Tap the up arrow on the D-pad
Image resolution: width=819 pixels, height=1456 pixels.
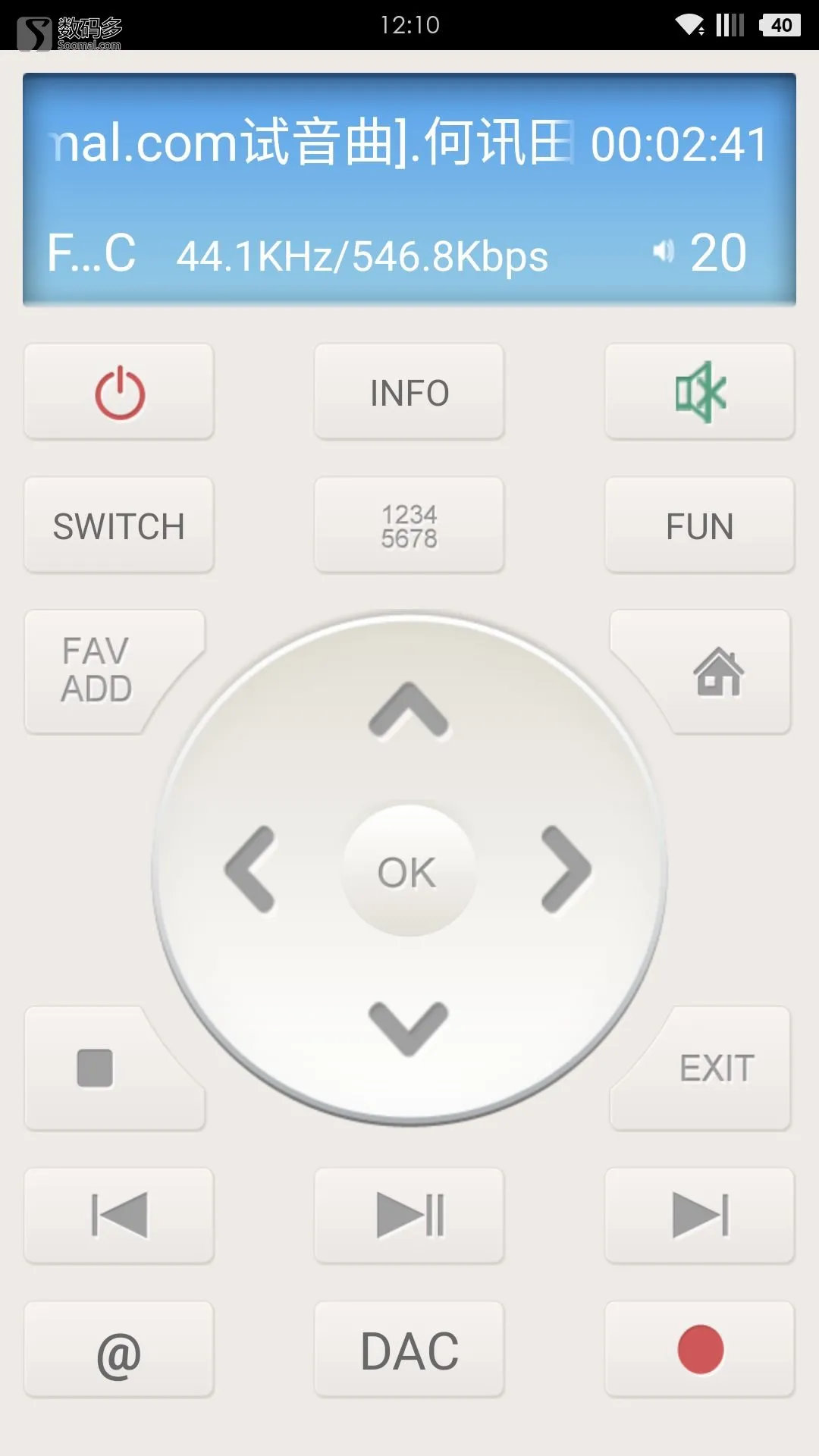409,711
